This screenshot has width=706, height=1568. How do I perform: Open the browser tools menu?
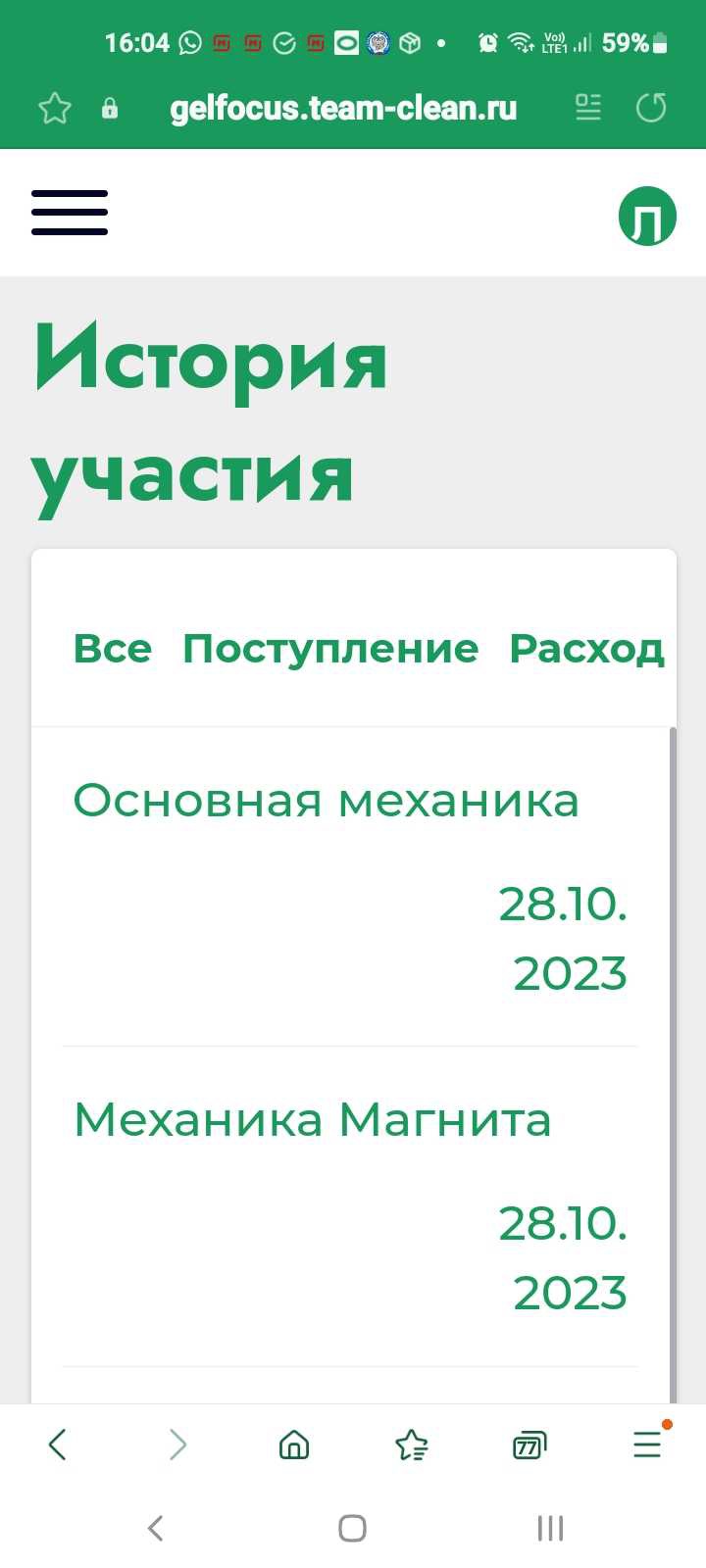point(647,1445)
